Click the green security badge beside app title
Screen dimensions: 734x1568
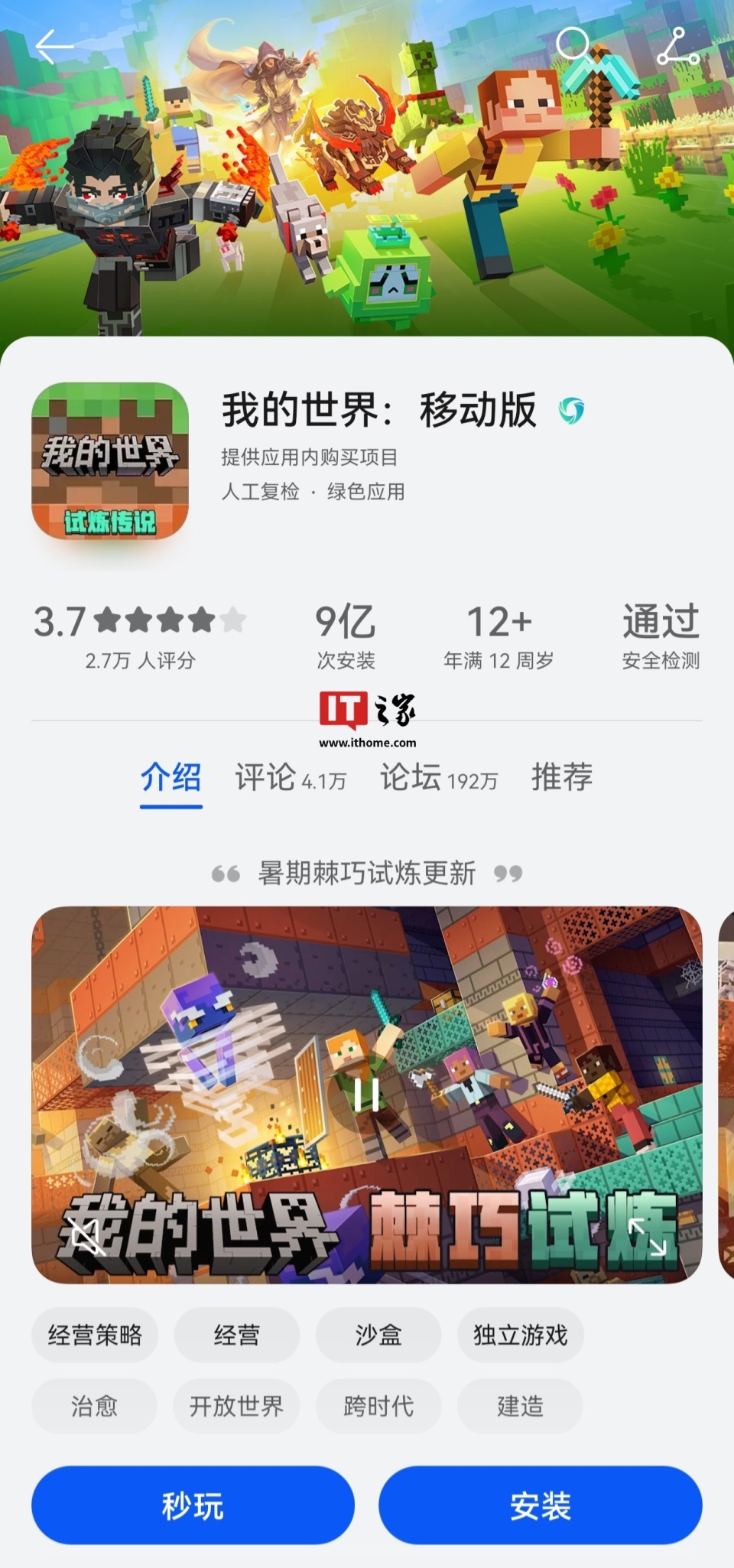(x=572, y=412)
